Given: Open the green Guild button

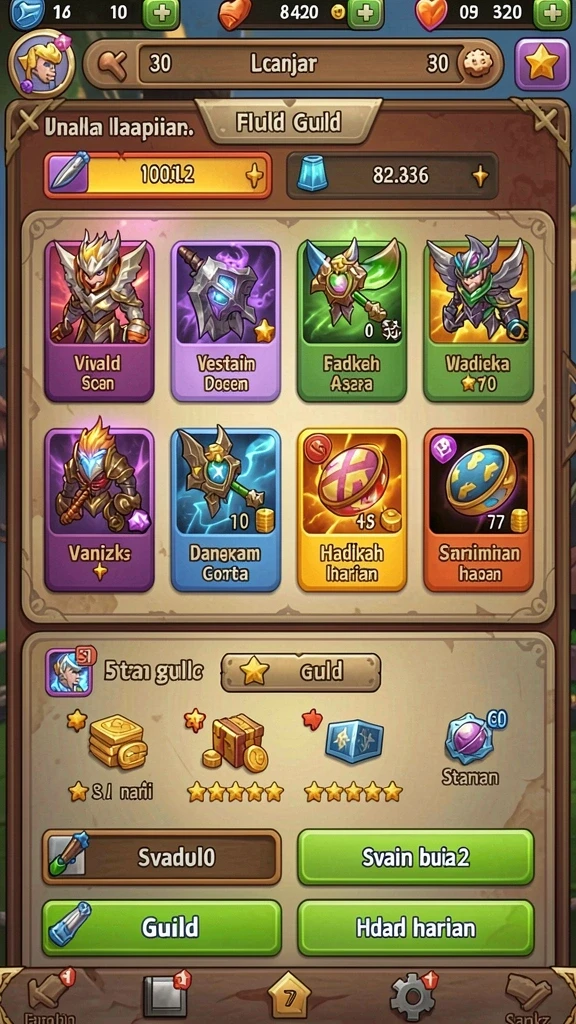Looking at the screenshot, I should click(x=162, y=927).
